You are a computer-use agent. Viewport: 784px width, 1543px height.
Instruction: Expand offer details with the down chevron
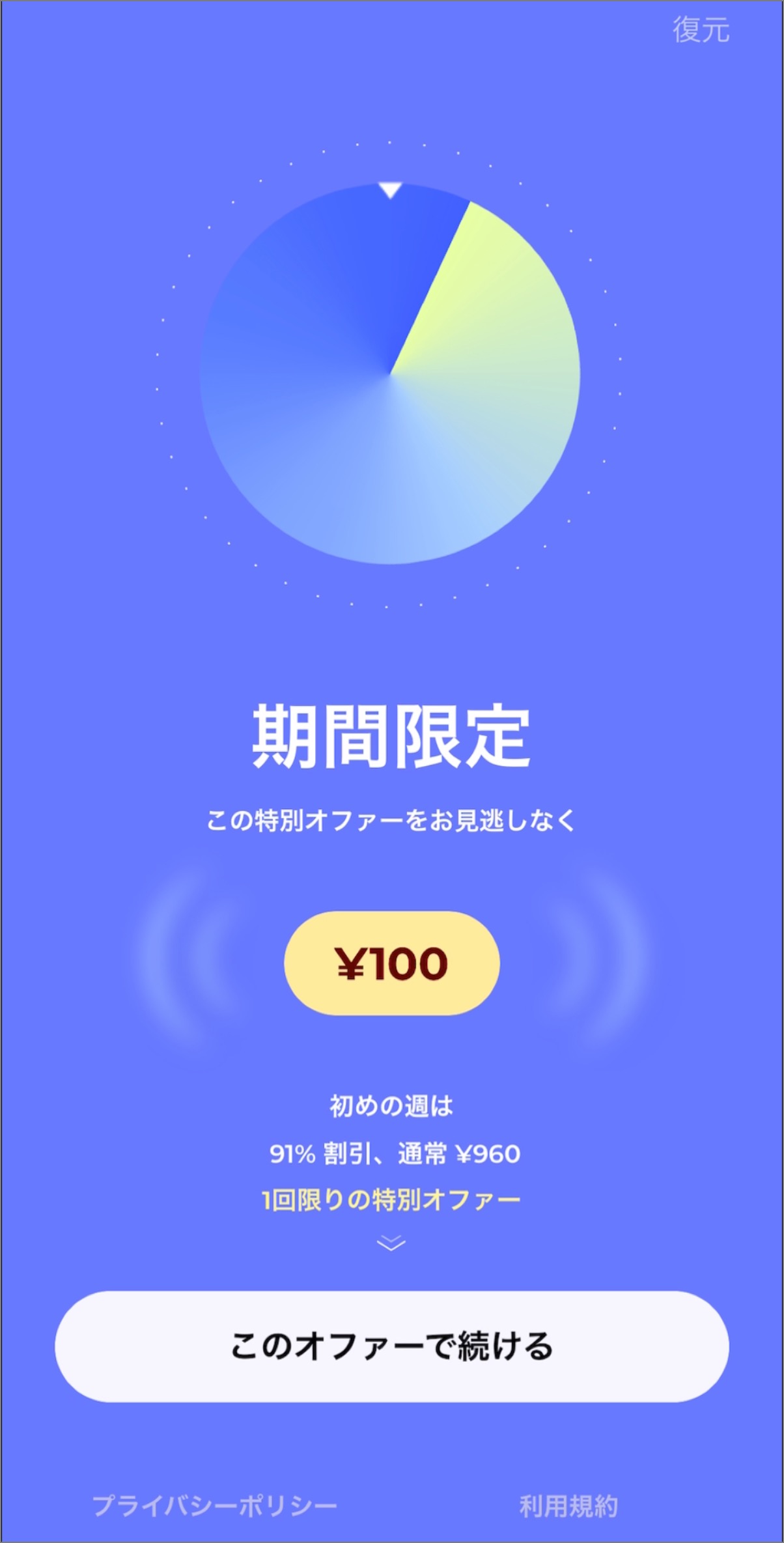[391, 1243]
